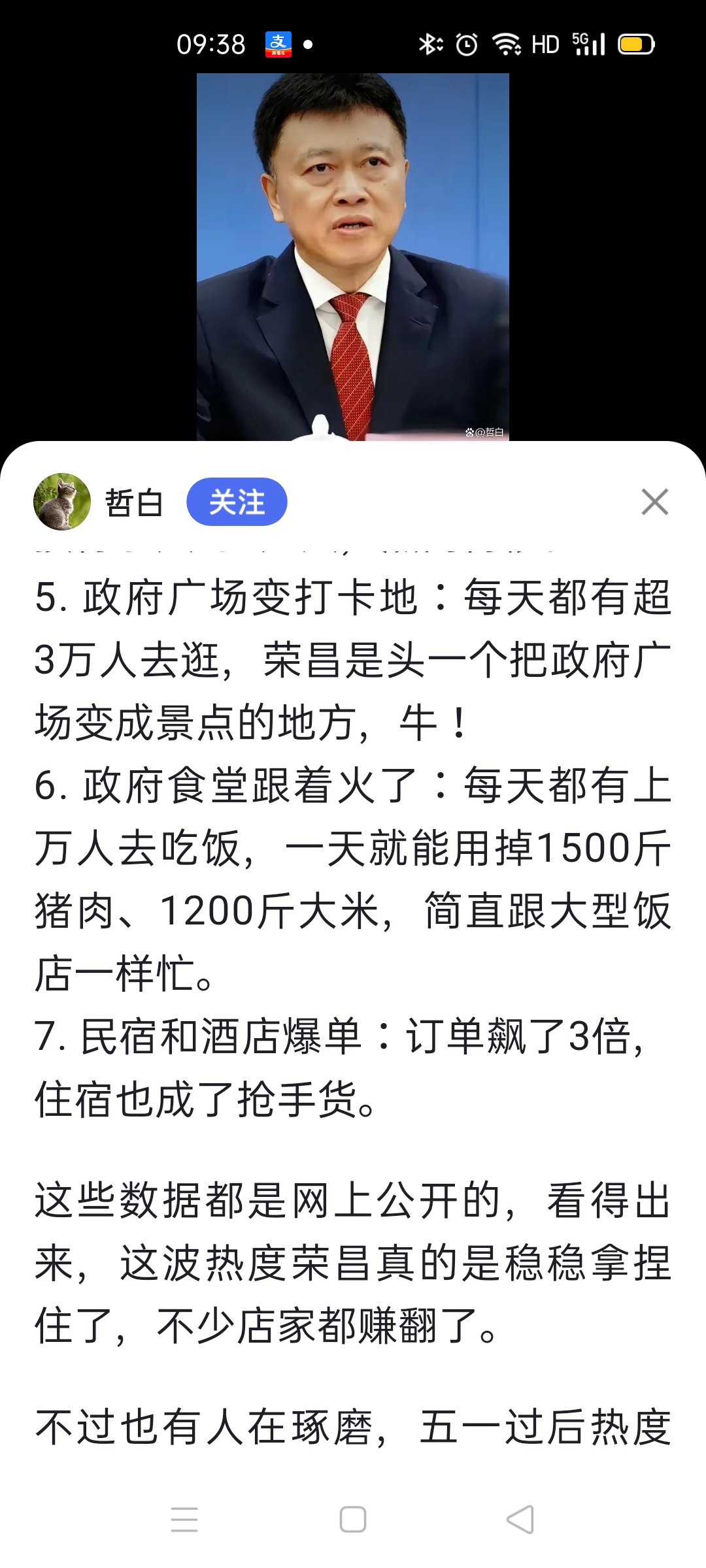This screenshot has width=706, height=1568.
Task: Go to the system home screen
Action: (353, 1519)
